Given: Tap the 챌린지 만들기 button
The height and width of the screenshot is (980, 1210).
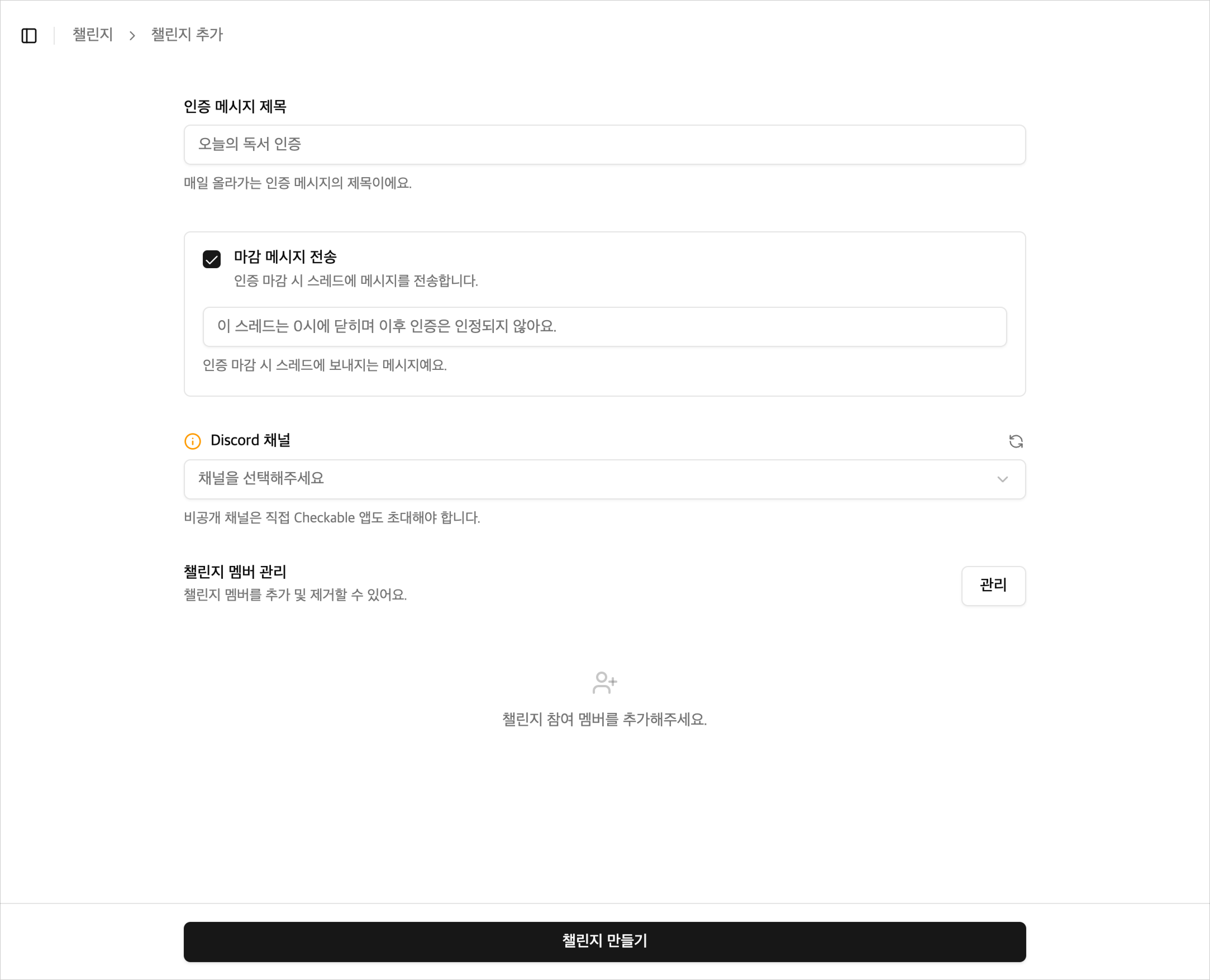Looking at the screenshot, I should coord(604,942).
